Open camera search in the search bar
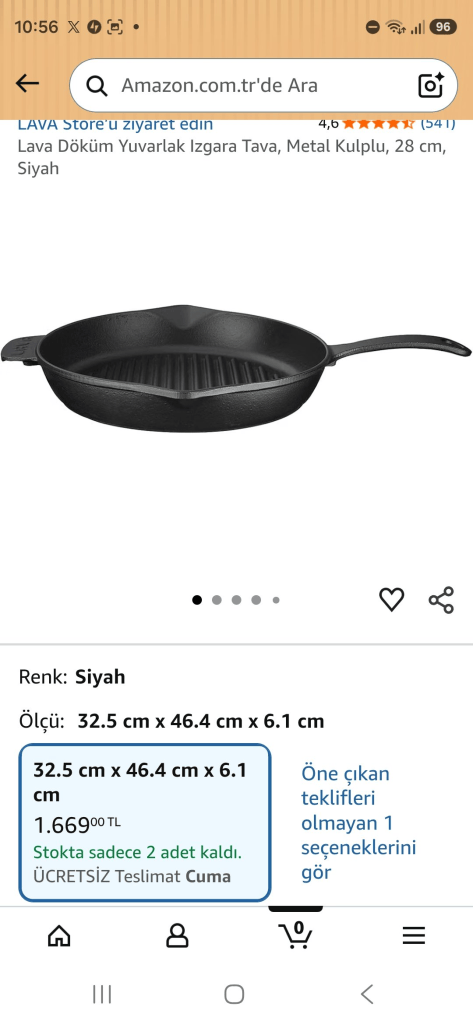The width and height of the screenshot is (473, 1024). (431, 86)
